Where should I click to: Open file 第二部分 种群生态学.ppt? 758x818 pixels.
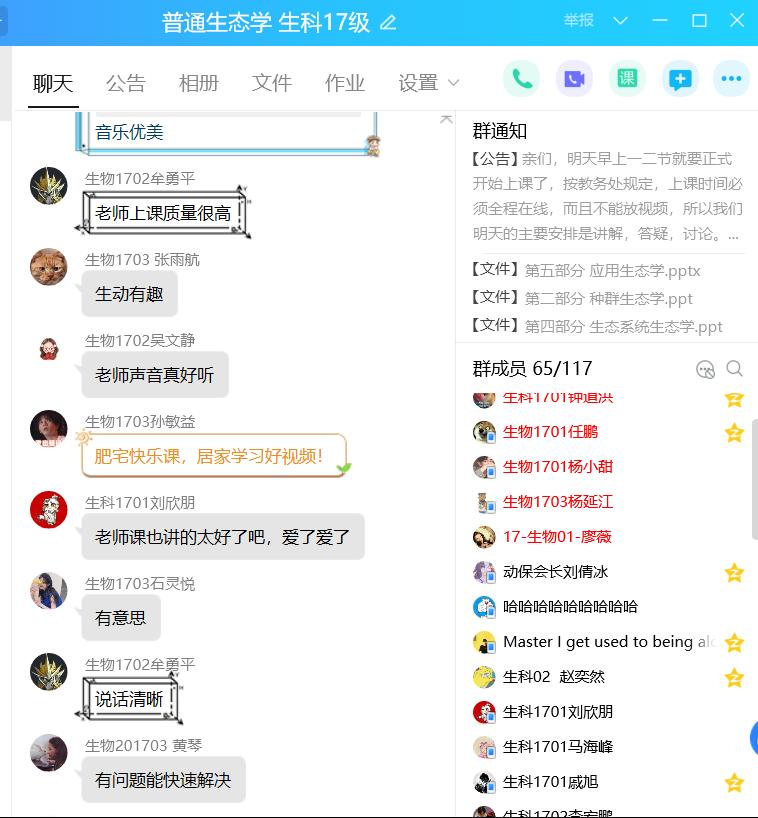pyautogui.click(x=607, y=298)
